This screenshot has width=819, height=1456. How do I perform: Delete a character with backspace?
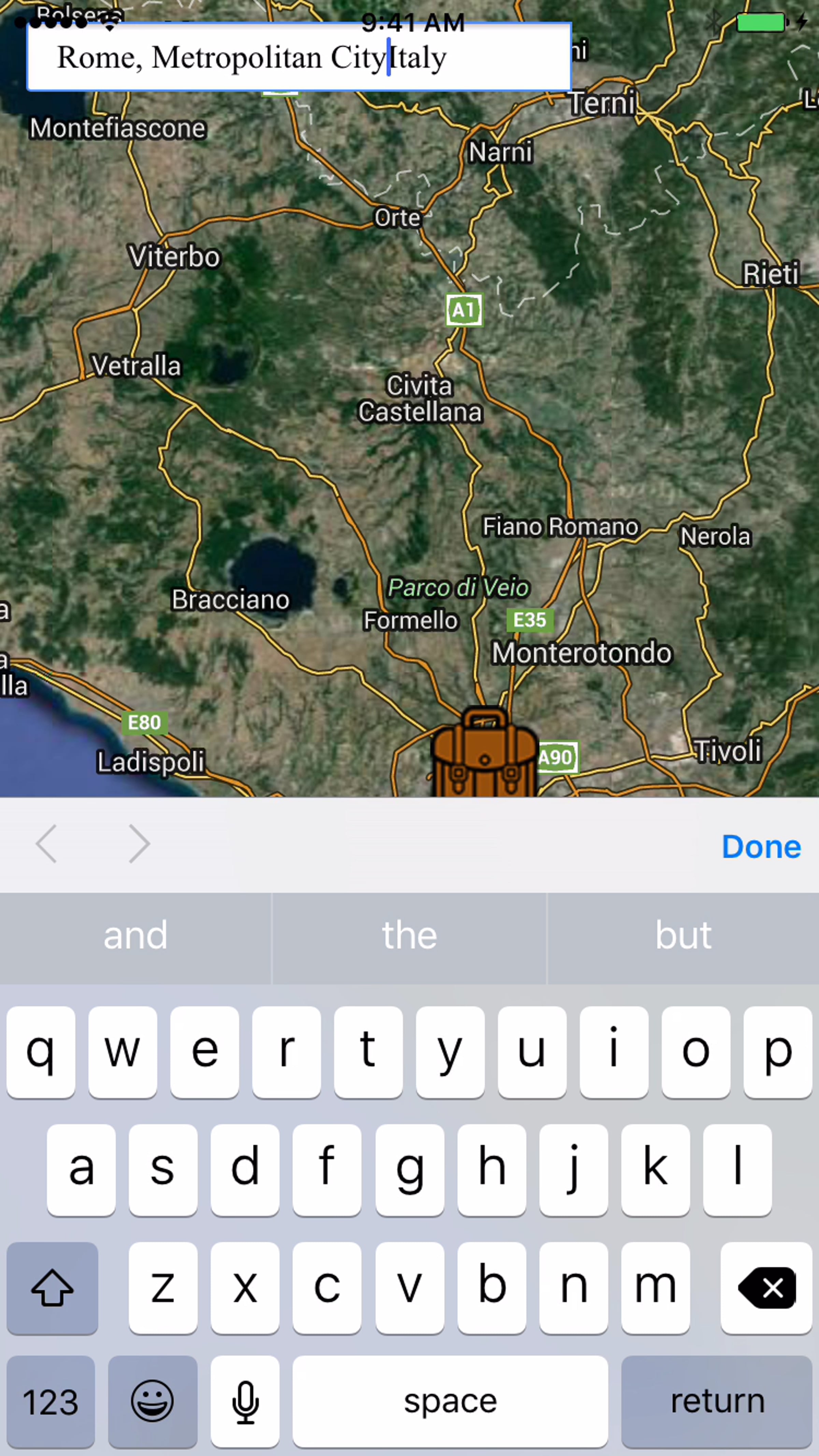click(x=766, y=1288)
